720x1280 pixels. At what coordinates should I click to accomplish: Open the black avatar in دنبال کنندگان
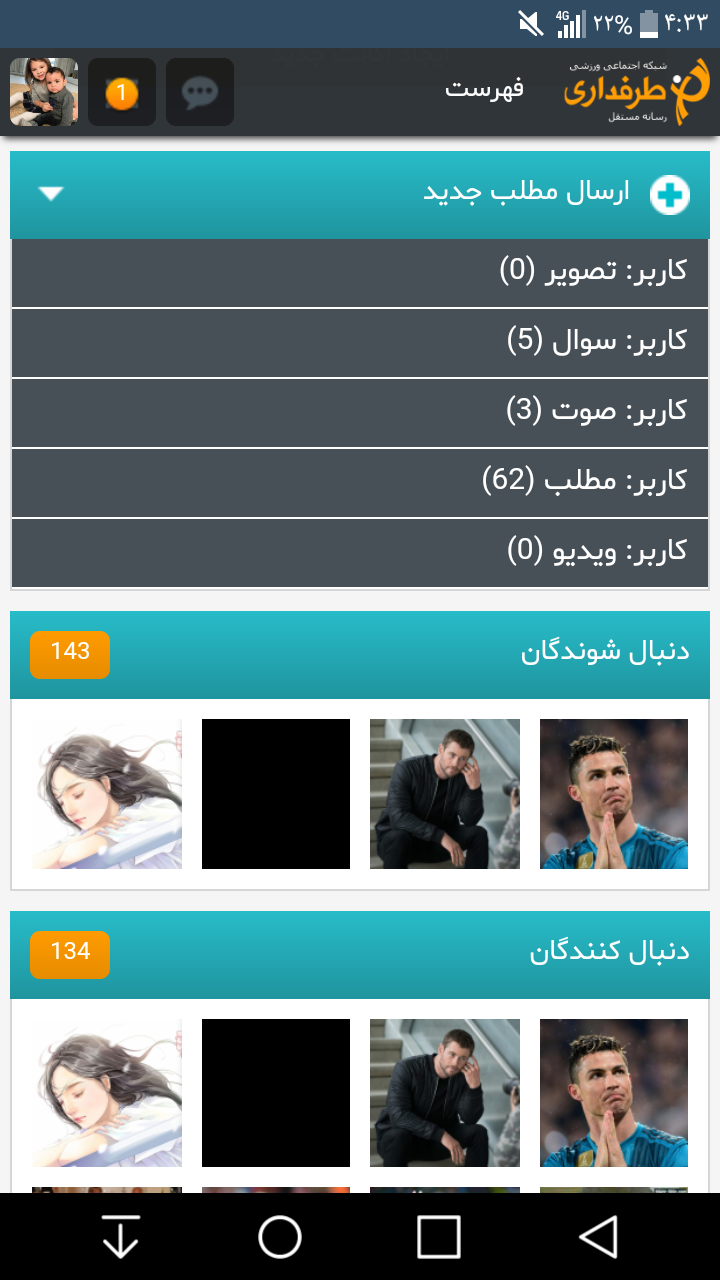click(x=276, y=1093)
